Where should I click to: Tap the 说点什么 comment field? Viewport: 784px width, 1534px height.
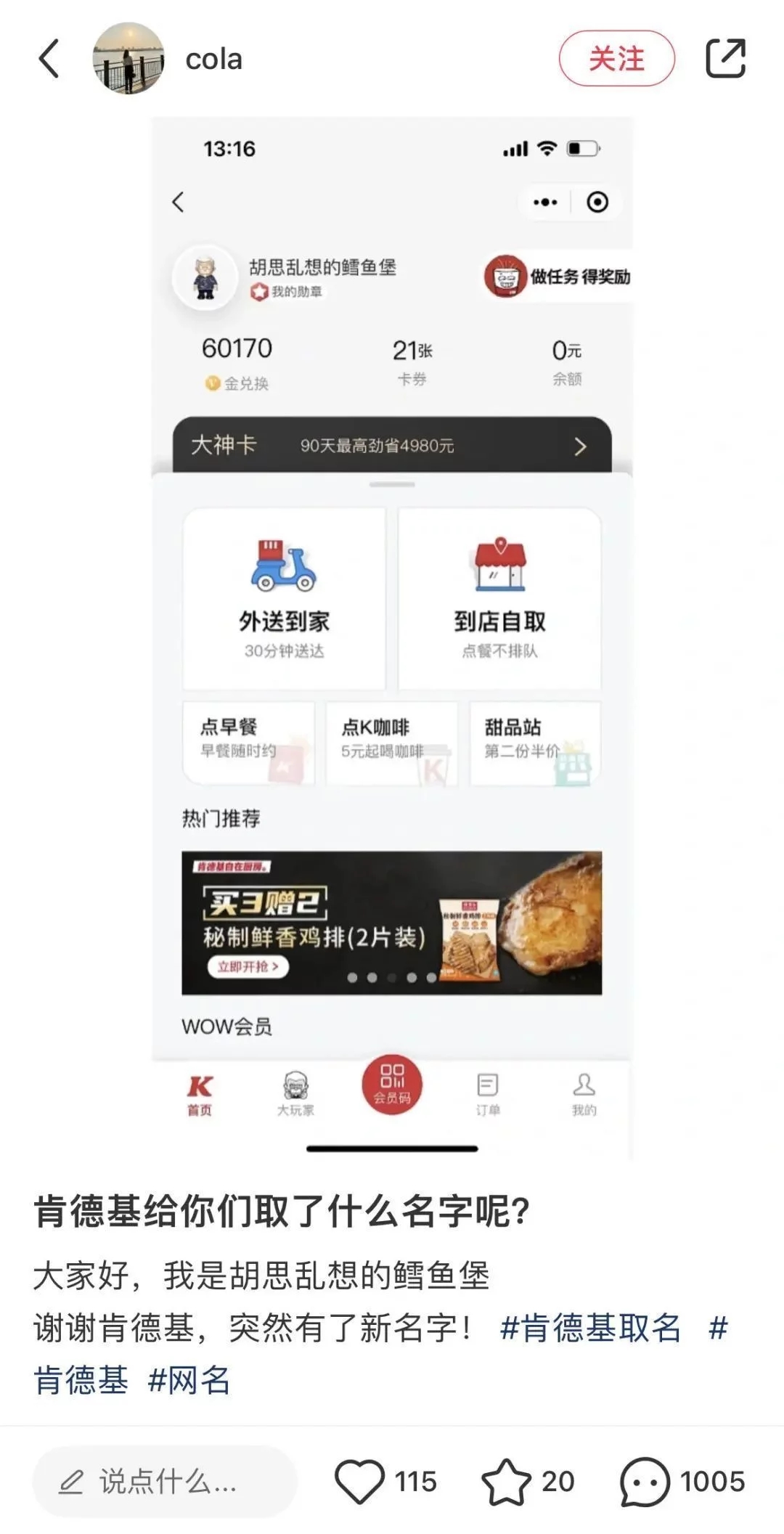165,1481
